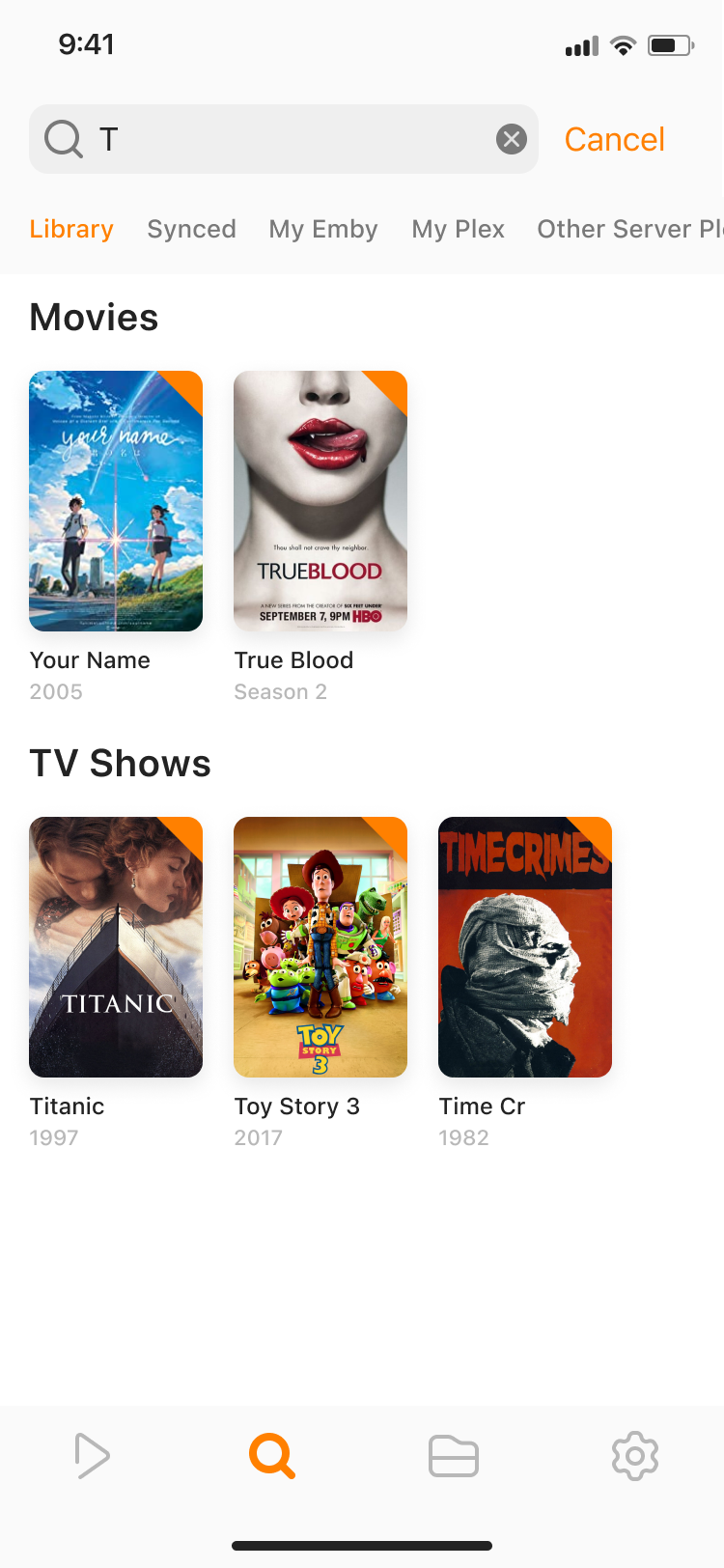The height and width of the screenshot is (1568, 724).
Task: Open the Time Cr result from 1982
Action: click(525, 947)
